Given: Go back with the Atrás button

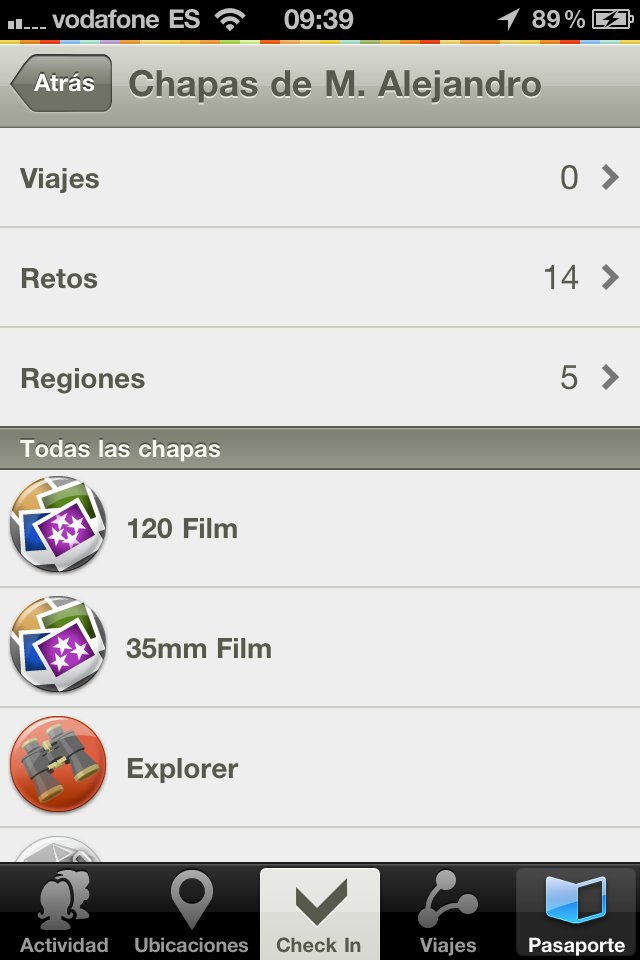Looking at the screenshot, I should point(62,84).
